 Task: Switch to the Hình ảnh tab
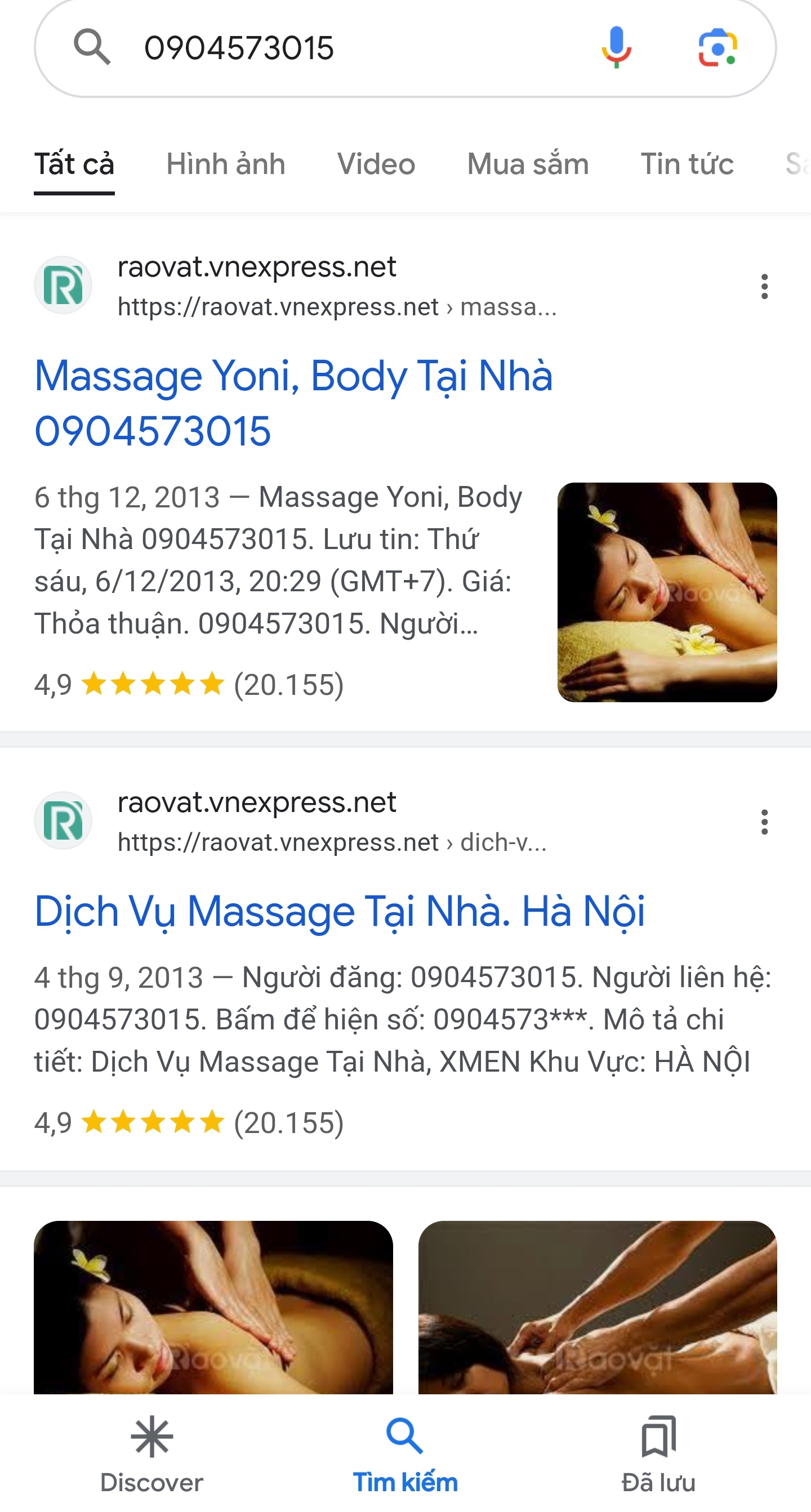225,164
